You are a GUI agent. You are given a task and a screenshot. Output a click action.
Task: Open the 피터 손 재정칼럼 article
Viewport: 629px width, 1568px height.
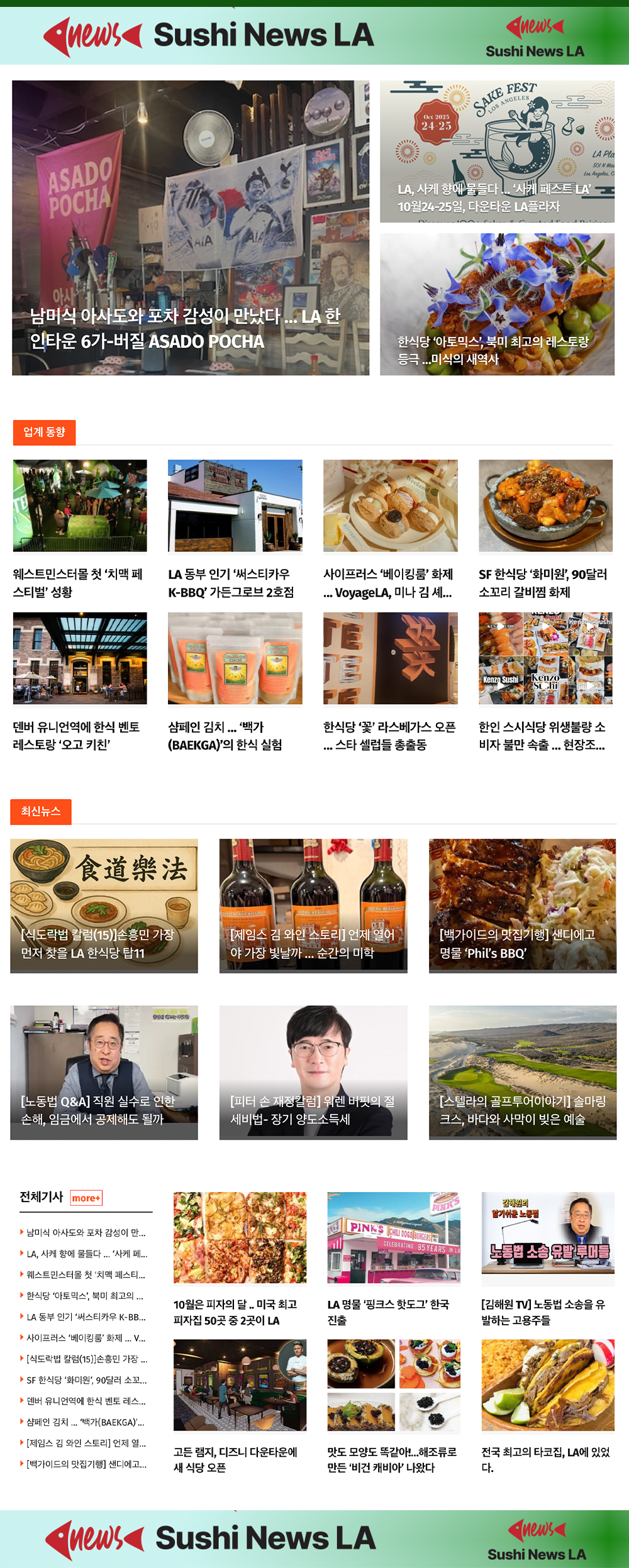(x=313, y=1073)
